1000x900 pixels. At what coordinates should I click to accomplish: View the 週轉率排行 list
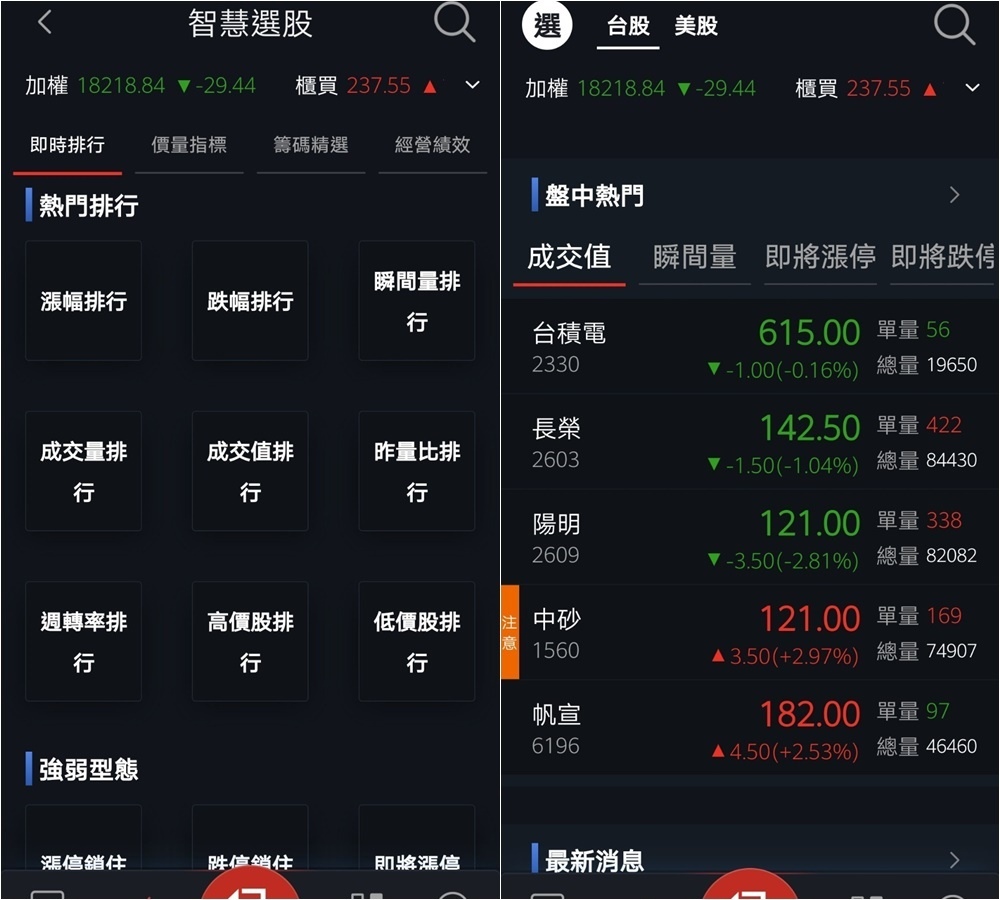point(84,641)
